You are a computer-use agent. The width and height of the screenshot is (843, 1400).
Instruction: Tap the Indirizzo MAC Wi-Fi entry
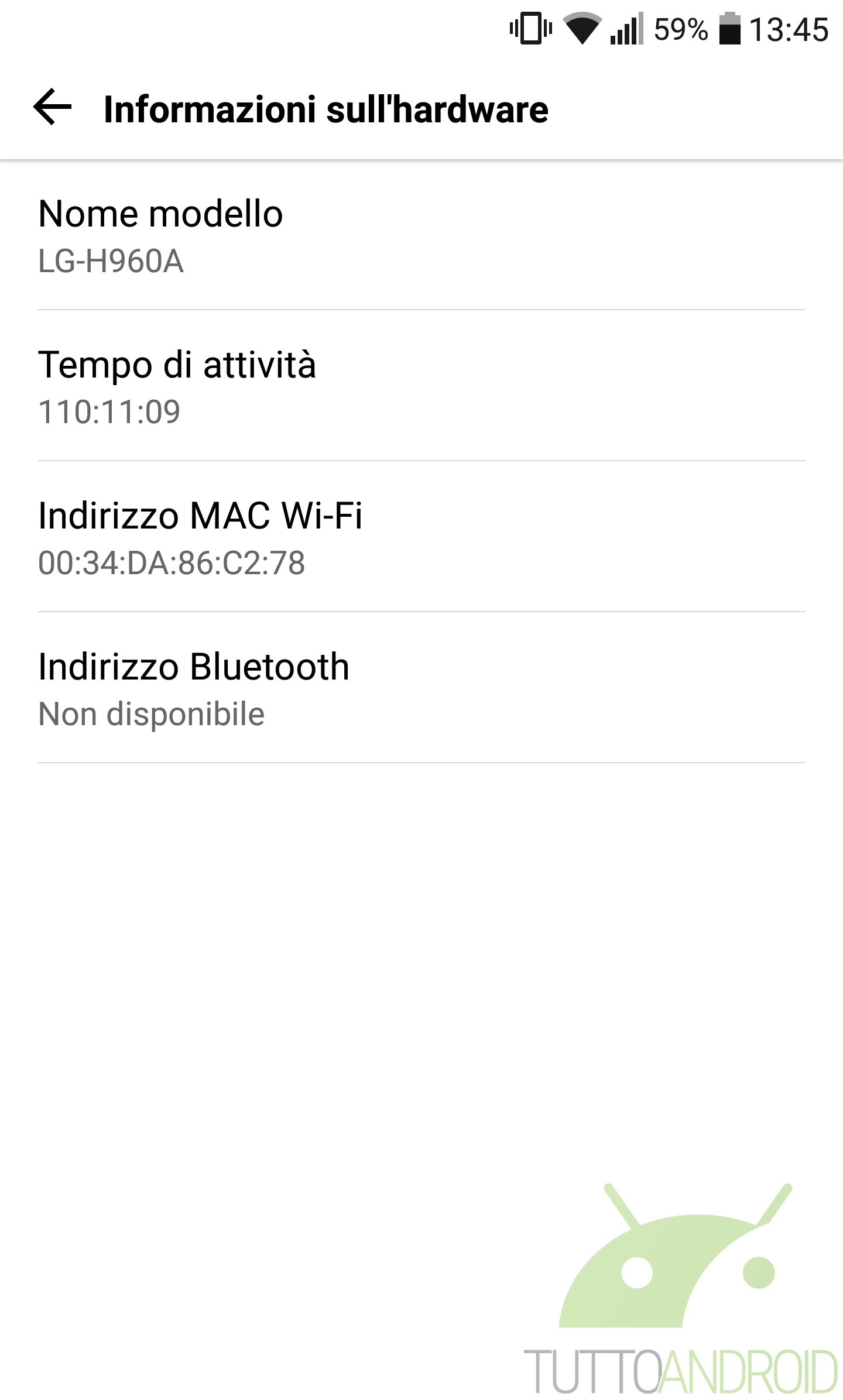421,537
